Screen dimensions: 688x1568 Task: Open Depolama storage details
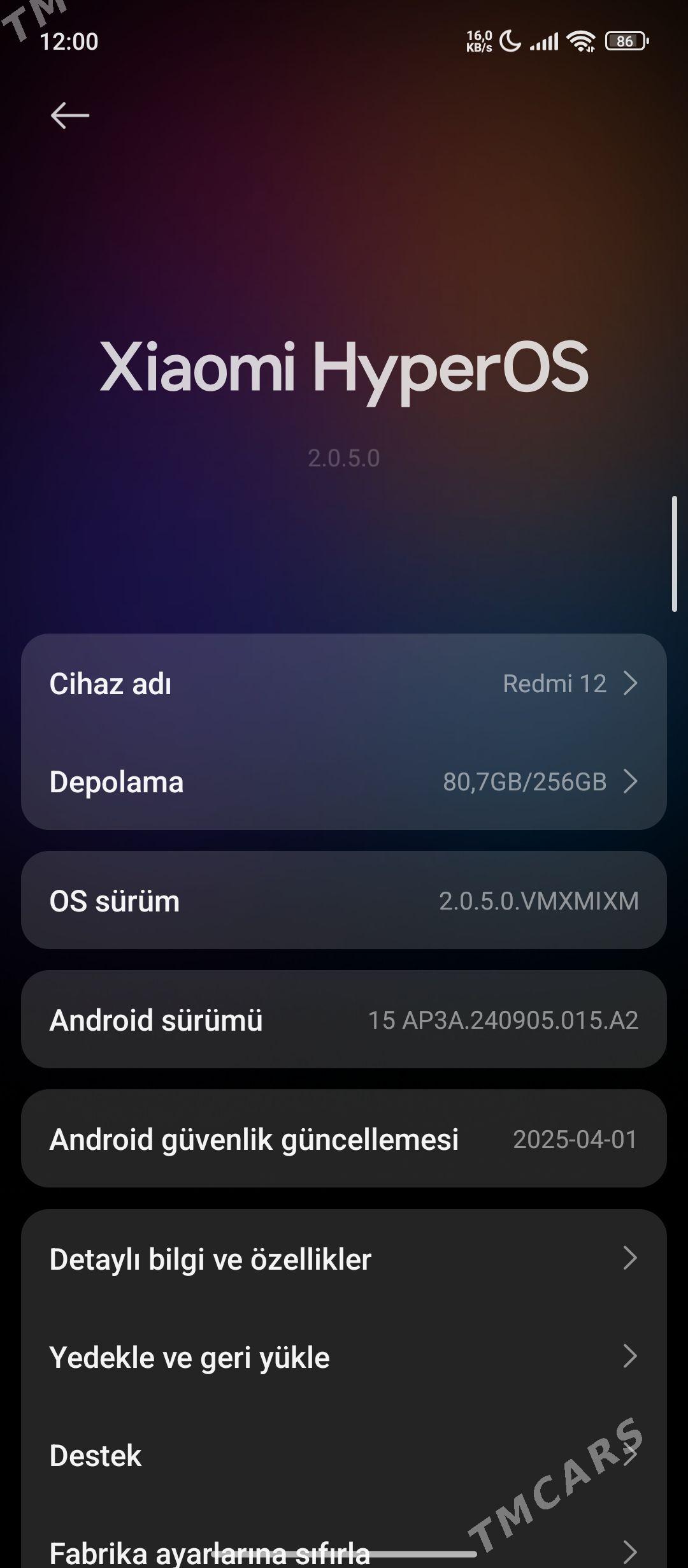click(344, 781)
